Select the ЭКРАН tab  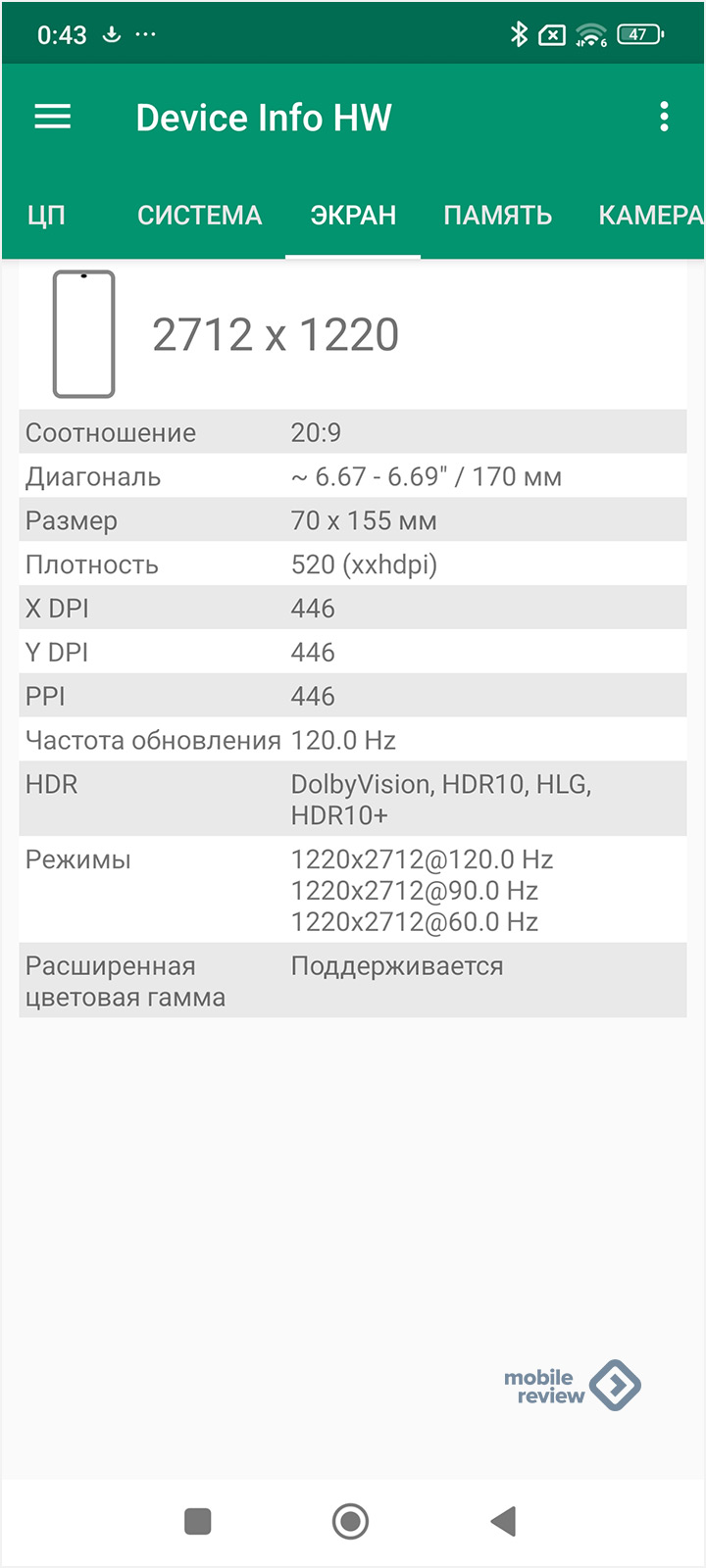[x=353, y=216]
